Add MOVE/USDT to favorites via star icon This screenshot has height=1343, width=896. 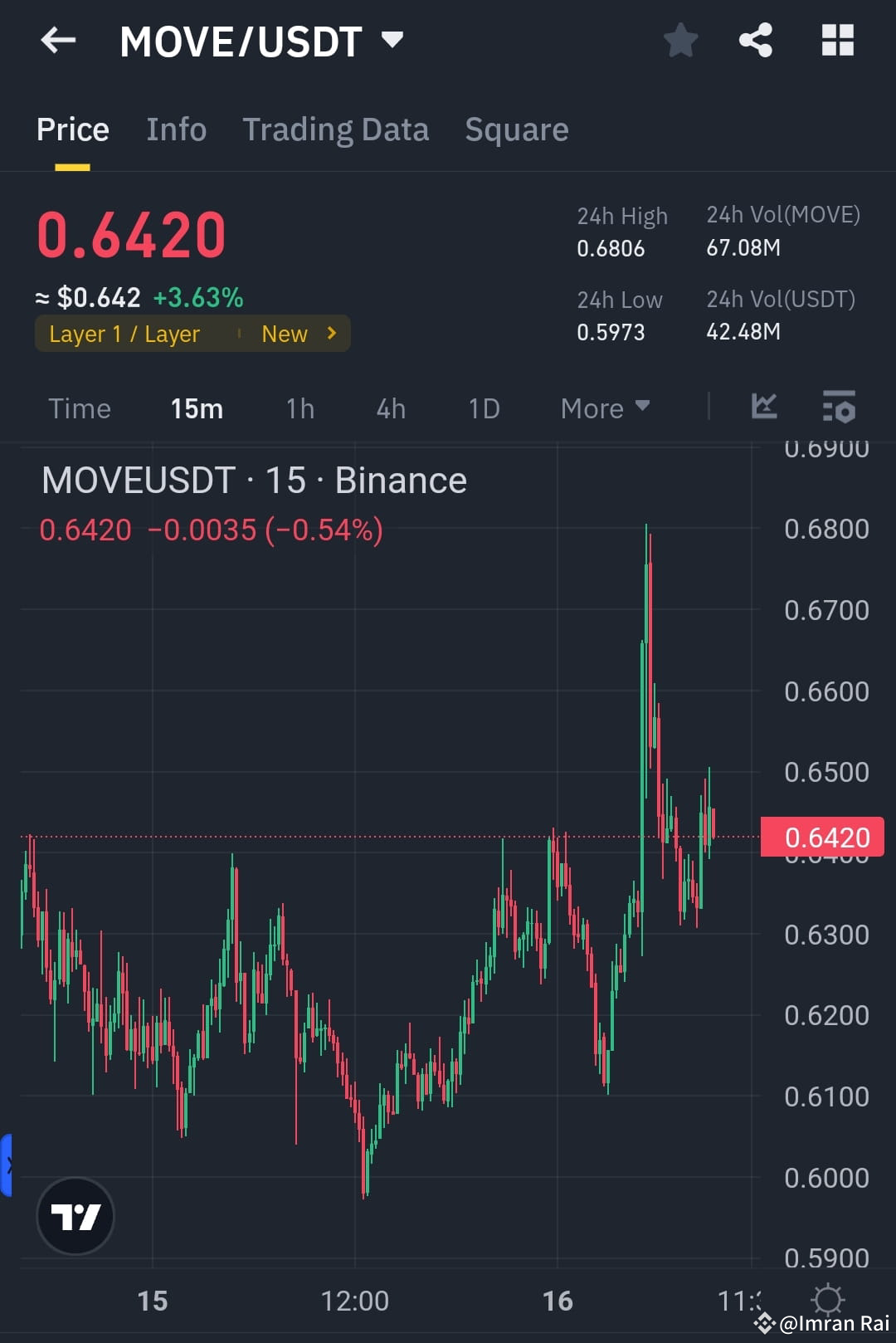pyautogui.click(x=680, y=40)
